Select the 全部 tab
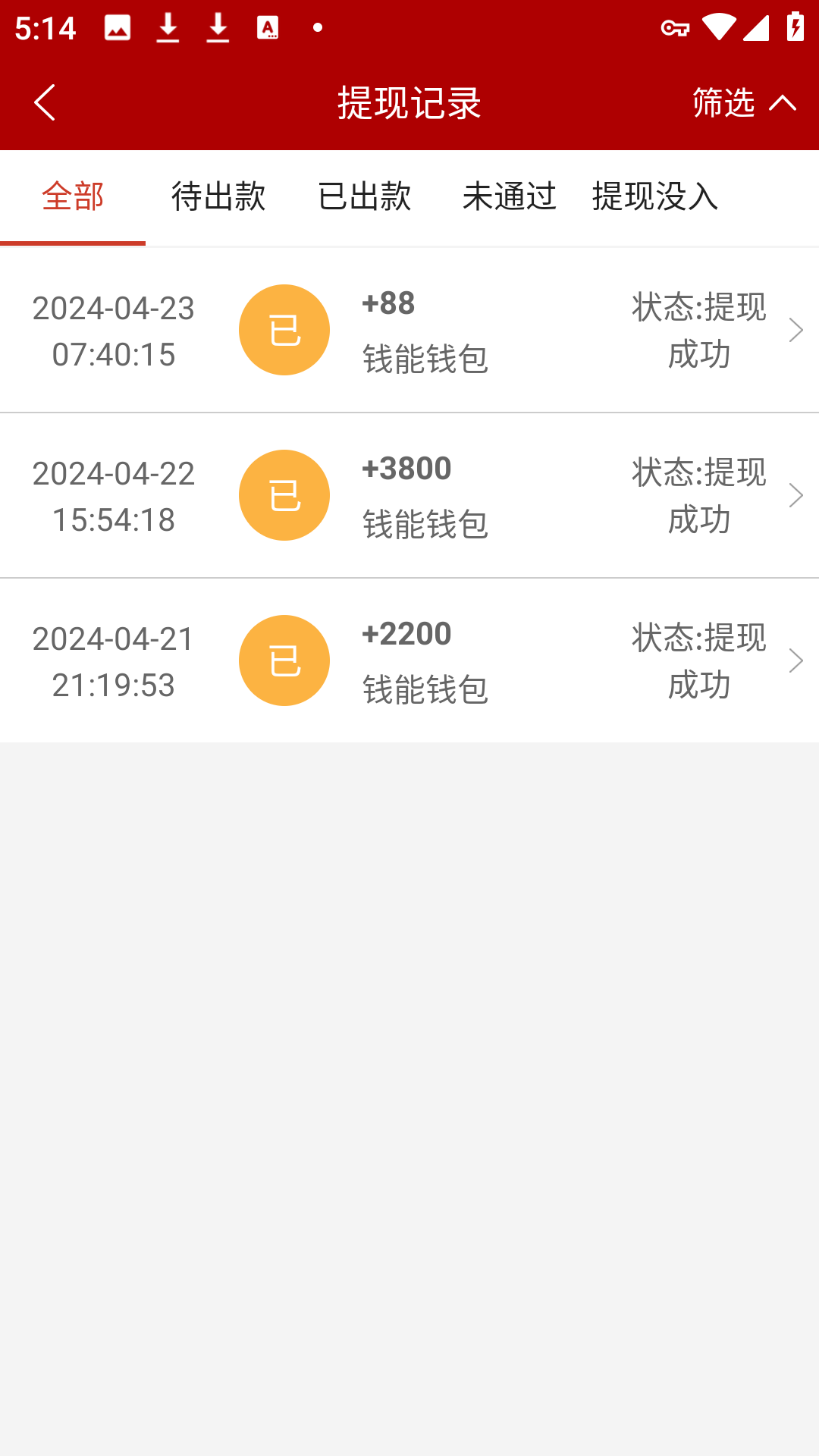The image size is (819, 1456). coord(73,197)
